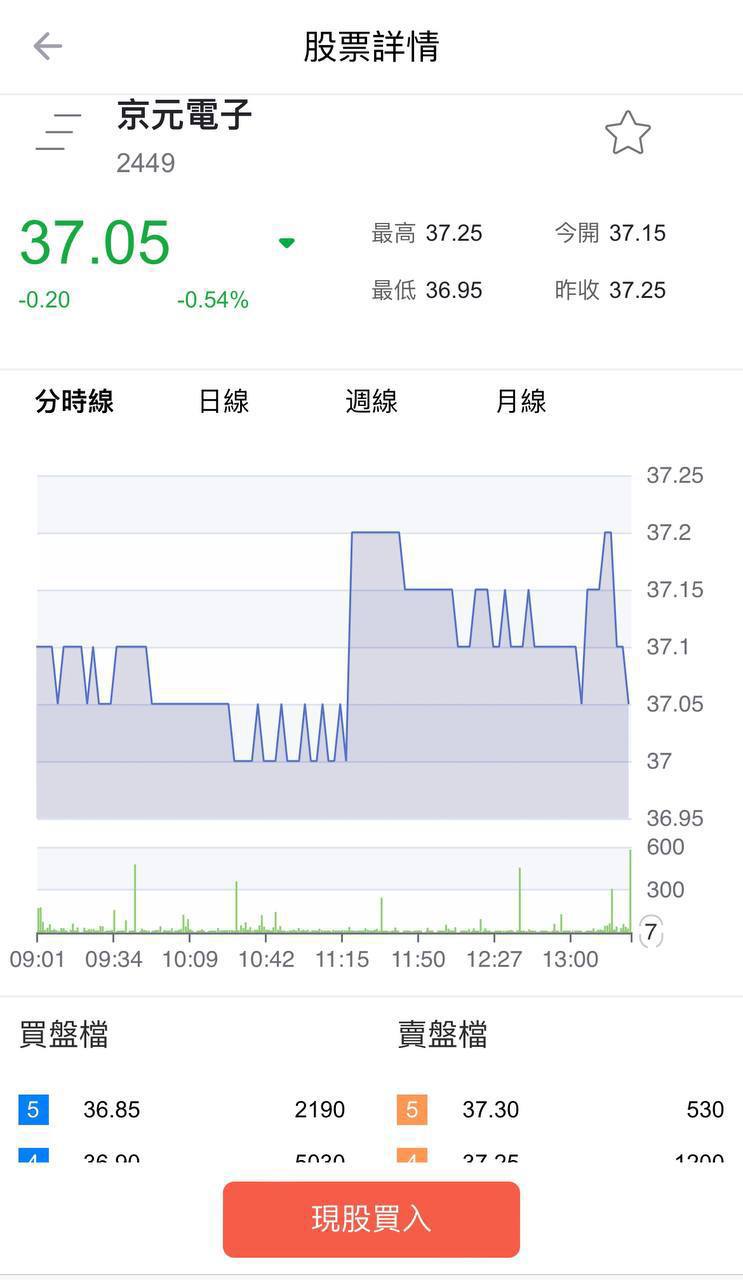Switch to the 分時線 chart tab

click(74, 402)
